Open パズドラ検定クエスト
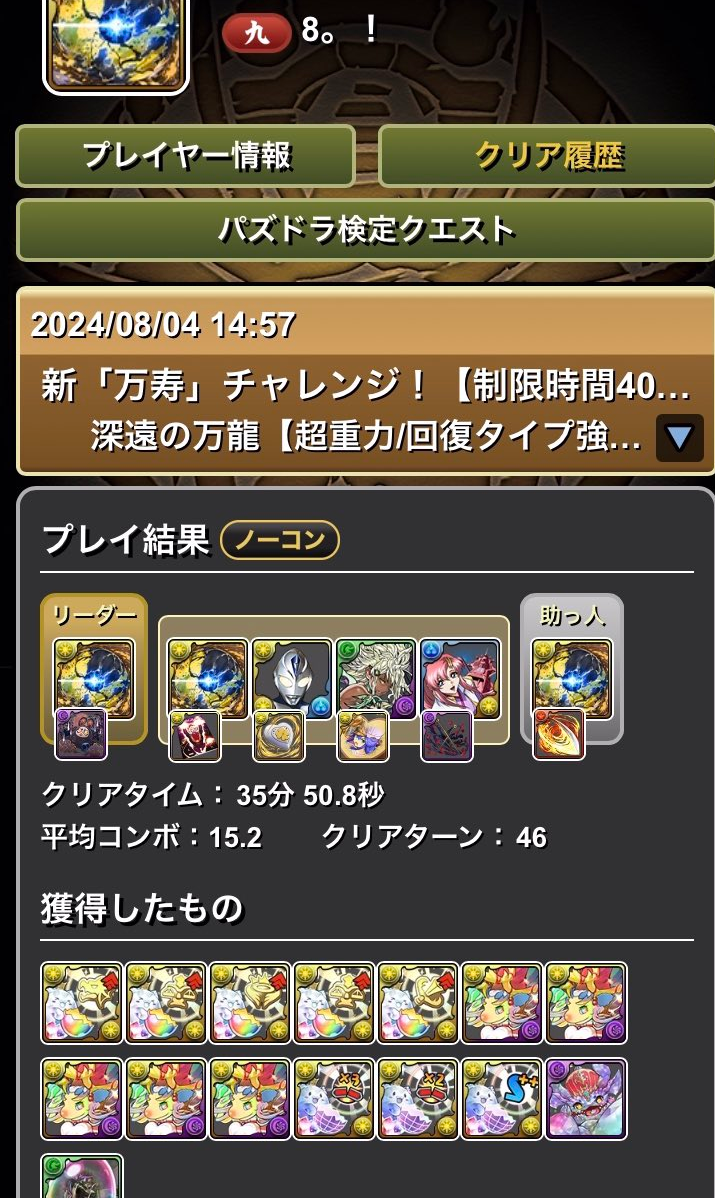The width and height of the screenshot is (715, 1198). point(366,231)
